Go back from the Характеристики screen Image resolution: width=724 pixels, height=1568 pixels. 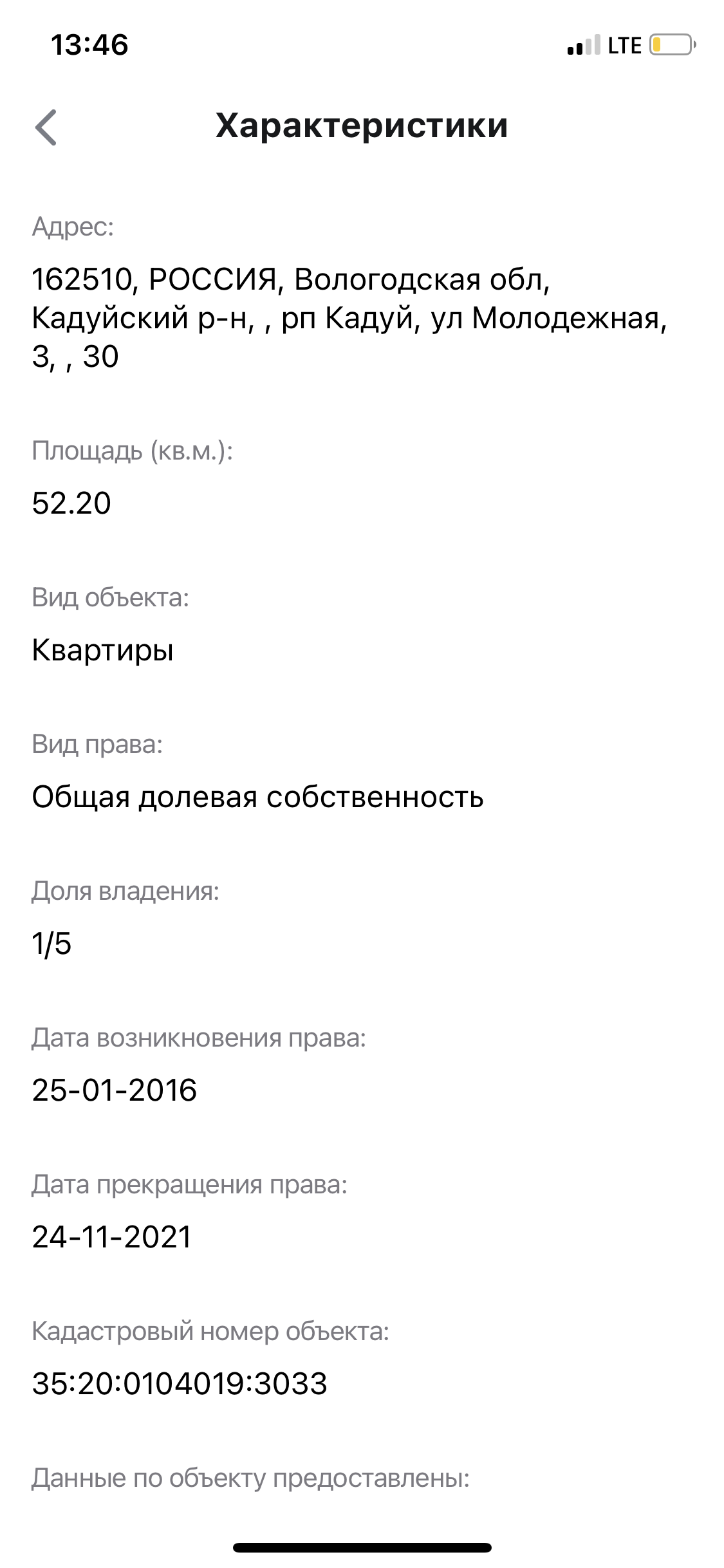click(46, 127)
